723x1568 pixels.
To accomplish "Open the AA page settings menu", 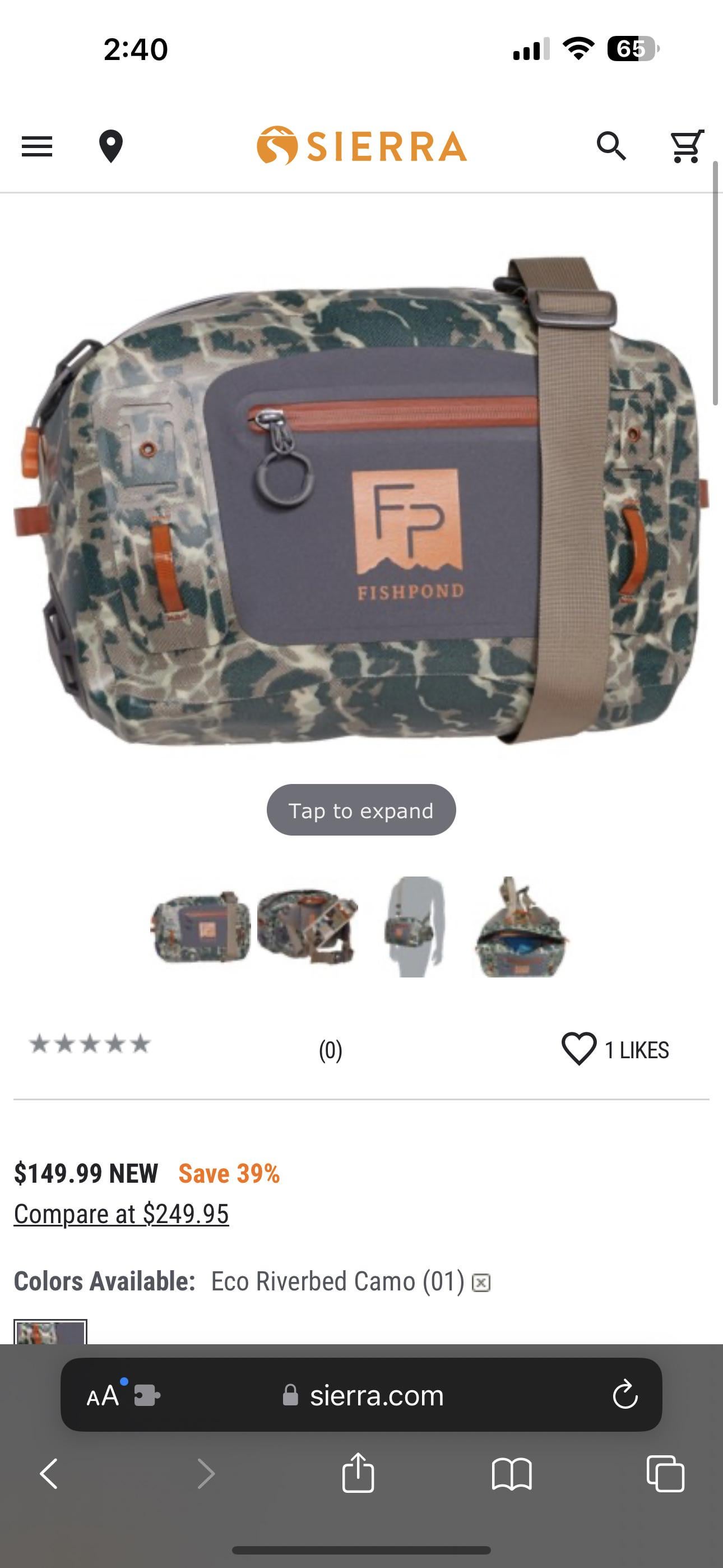I will (x=102, y=1395).
